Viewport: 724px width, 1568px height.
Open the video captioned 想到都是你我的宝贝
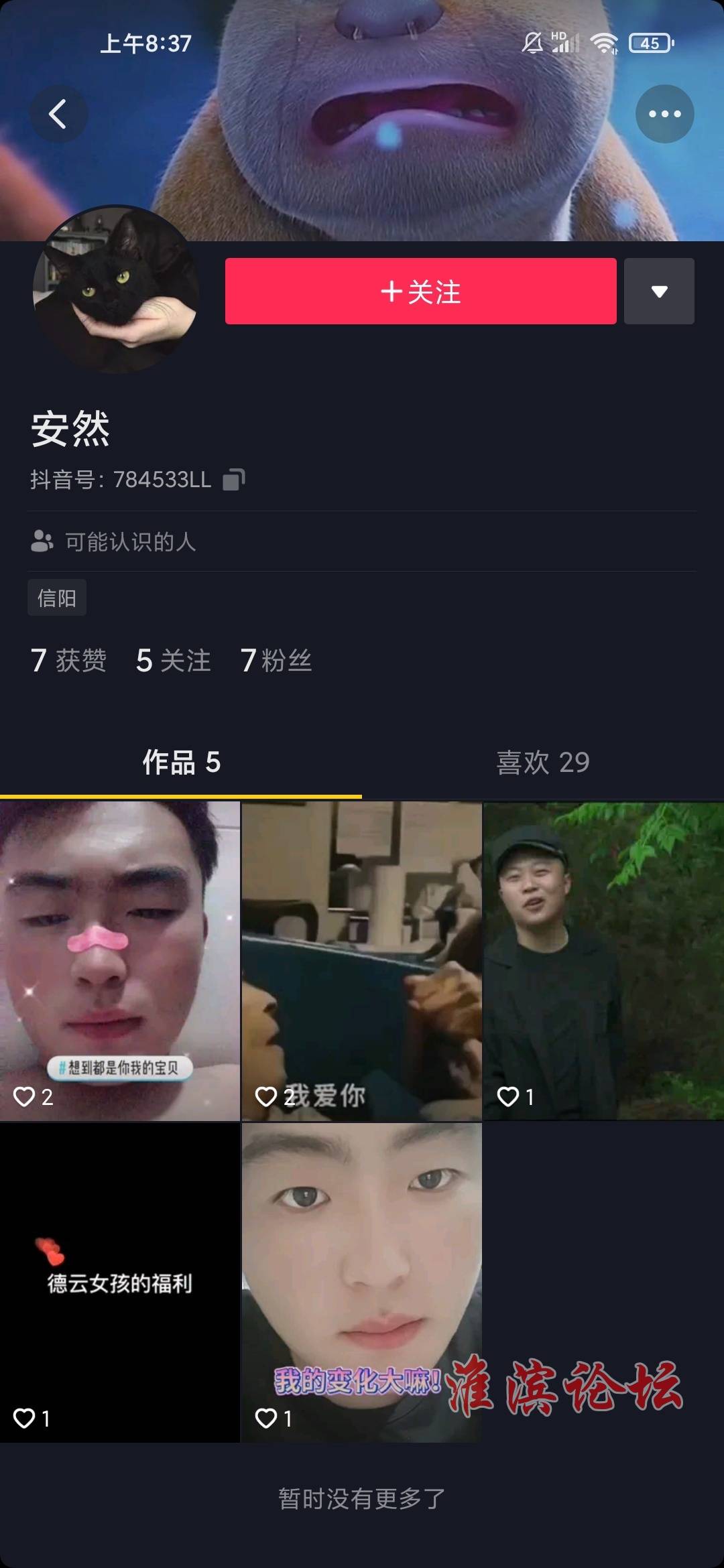coord(119,960)
